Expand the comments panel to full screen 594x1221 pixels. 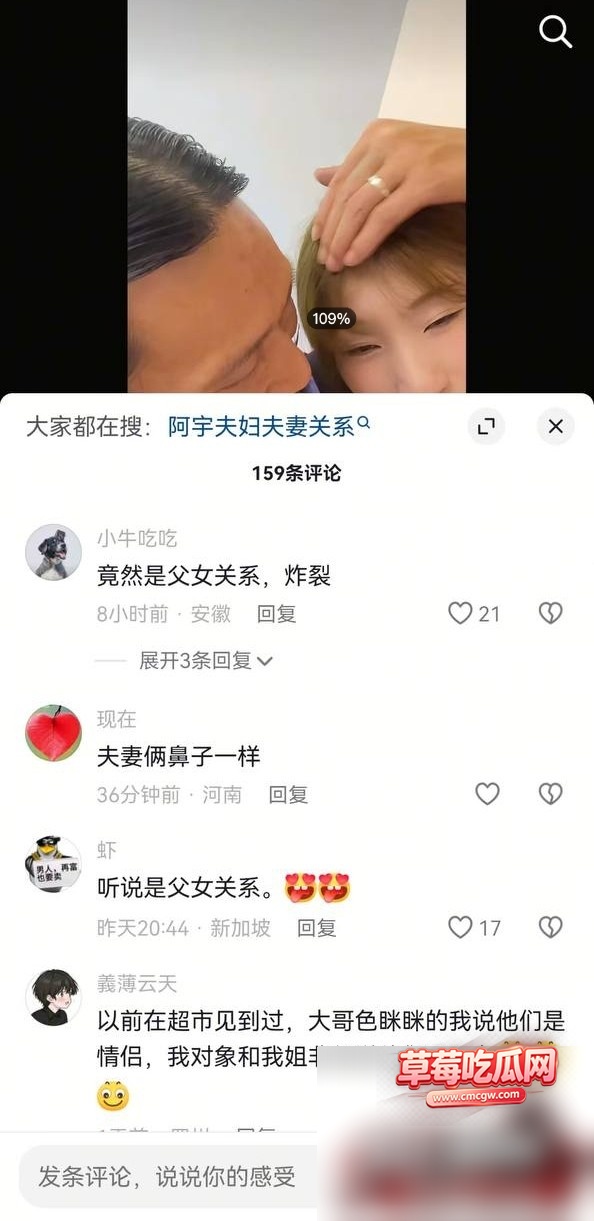point(486,427)
